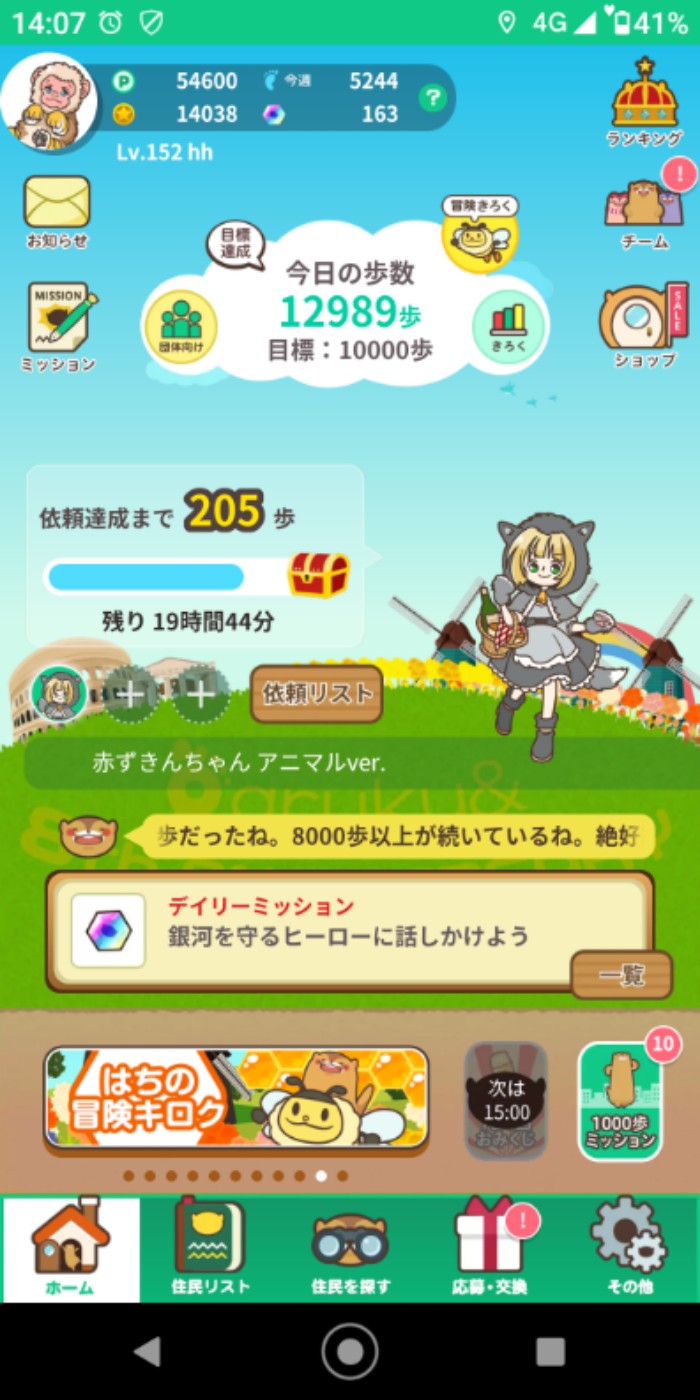
Task: Open the 依頼リスト button
Action: click(316, 693)
